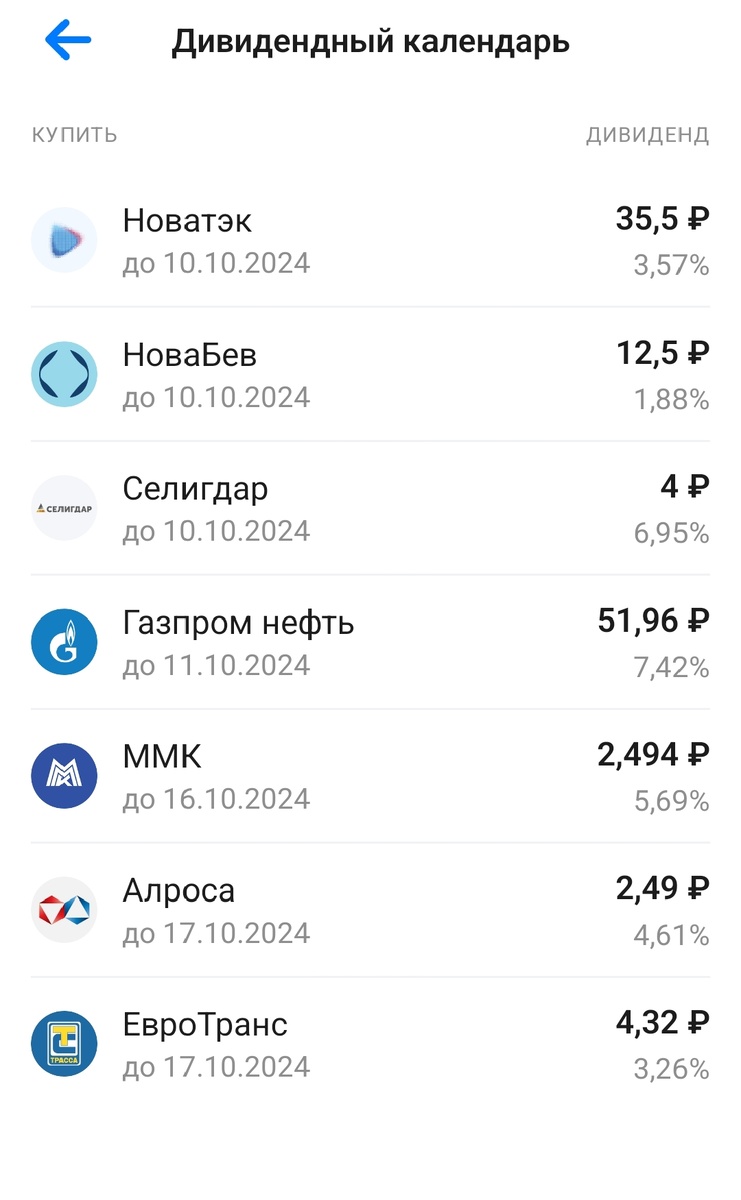Screen dimensions: 741x1200
Task: Tap the НоваБев circular logo
Action: click(x=64, y=374)
